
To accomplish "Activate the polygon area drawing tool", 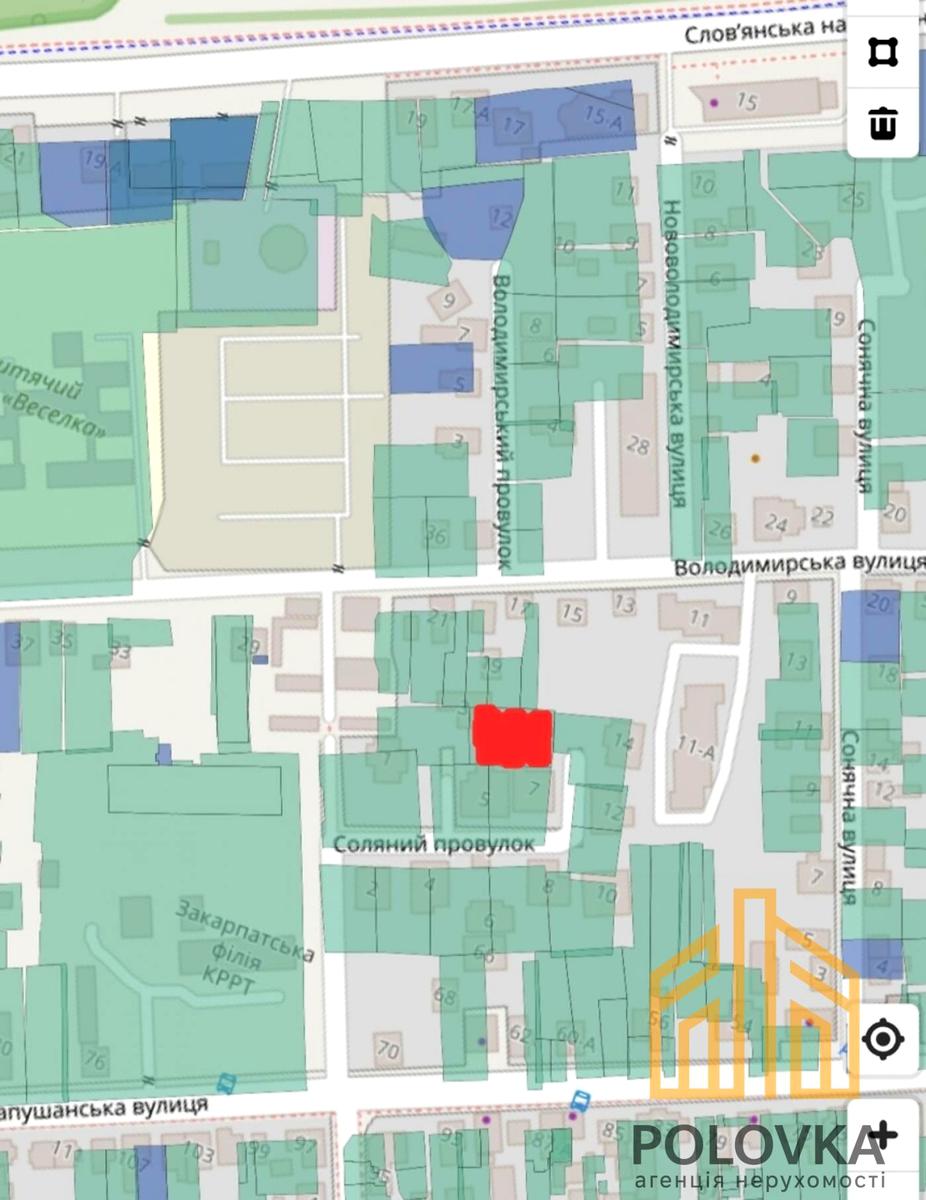I will 883,52.
